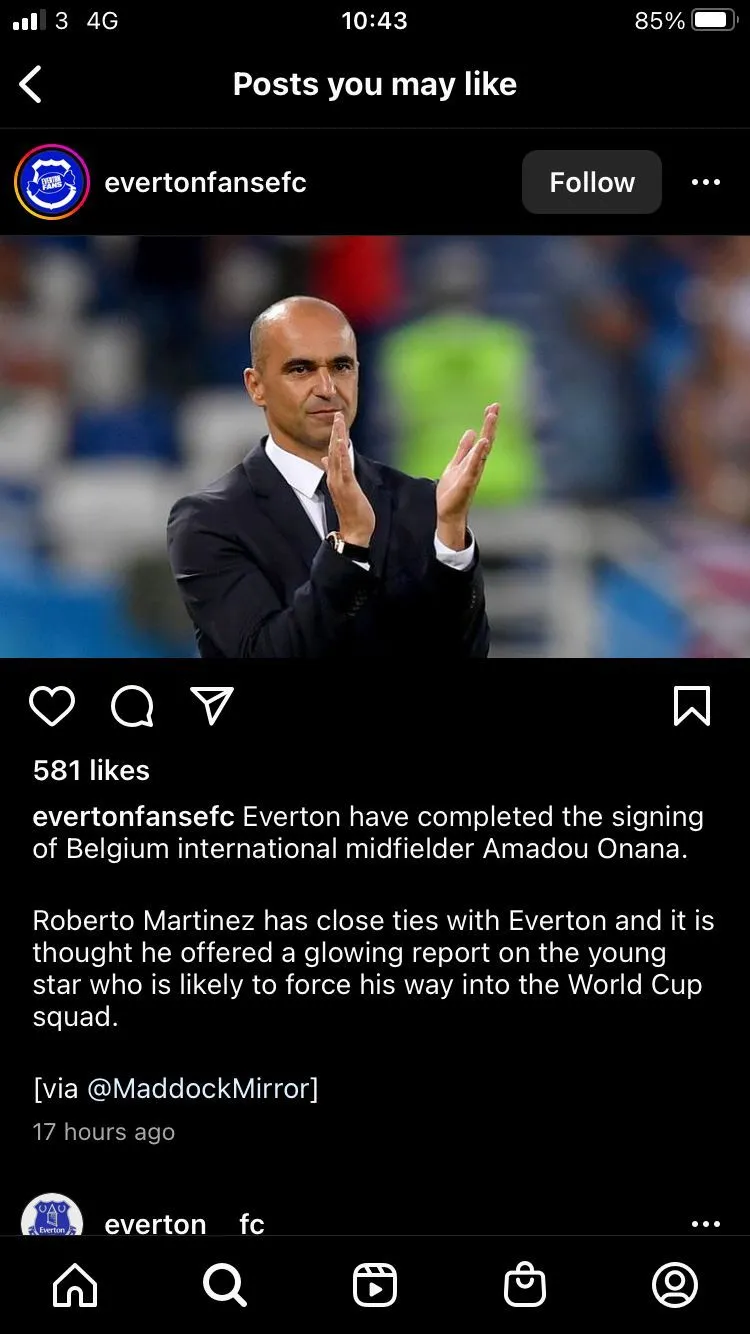The image size is (750, 1334).
Task: Switch to the Shop tab
Action: (x=525, y=1285)
